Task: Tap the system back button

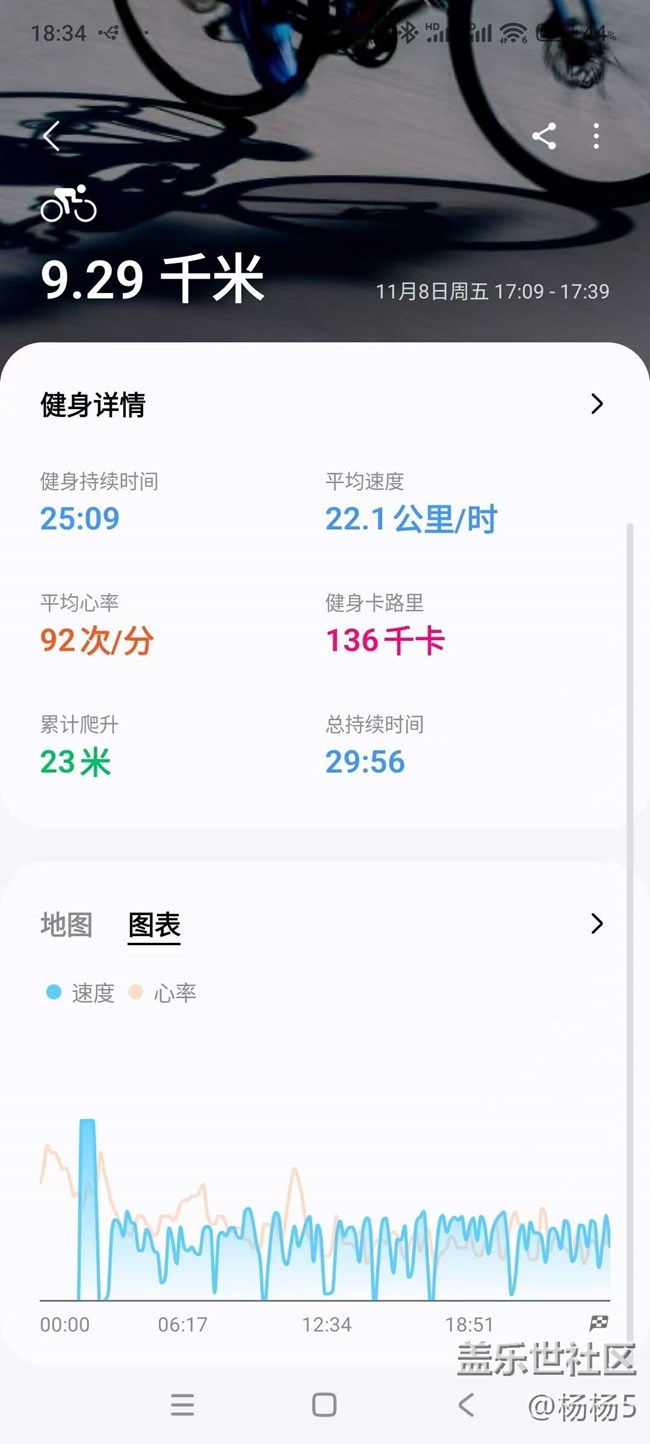Action: (x=466, y=1405)
